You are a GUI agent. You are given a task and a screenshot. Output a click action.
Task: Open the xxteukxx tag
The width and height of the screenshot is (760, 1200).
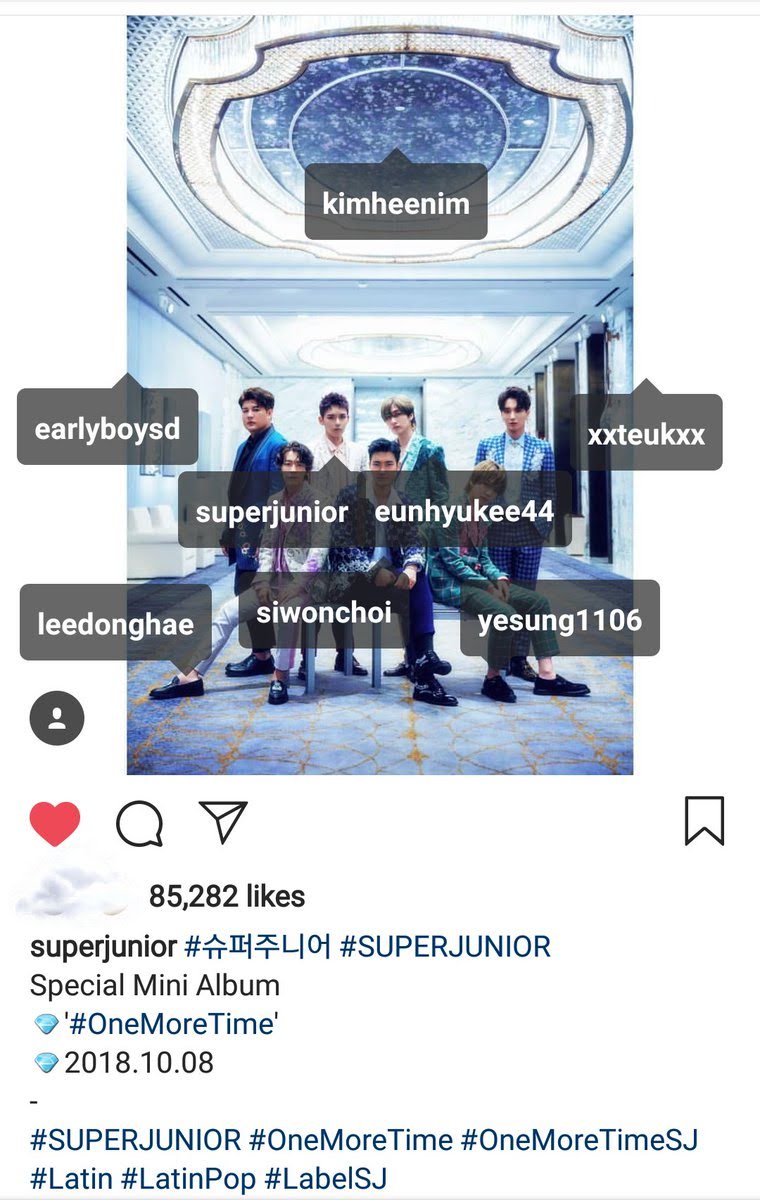pos(646,434)
